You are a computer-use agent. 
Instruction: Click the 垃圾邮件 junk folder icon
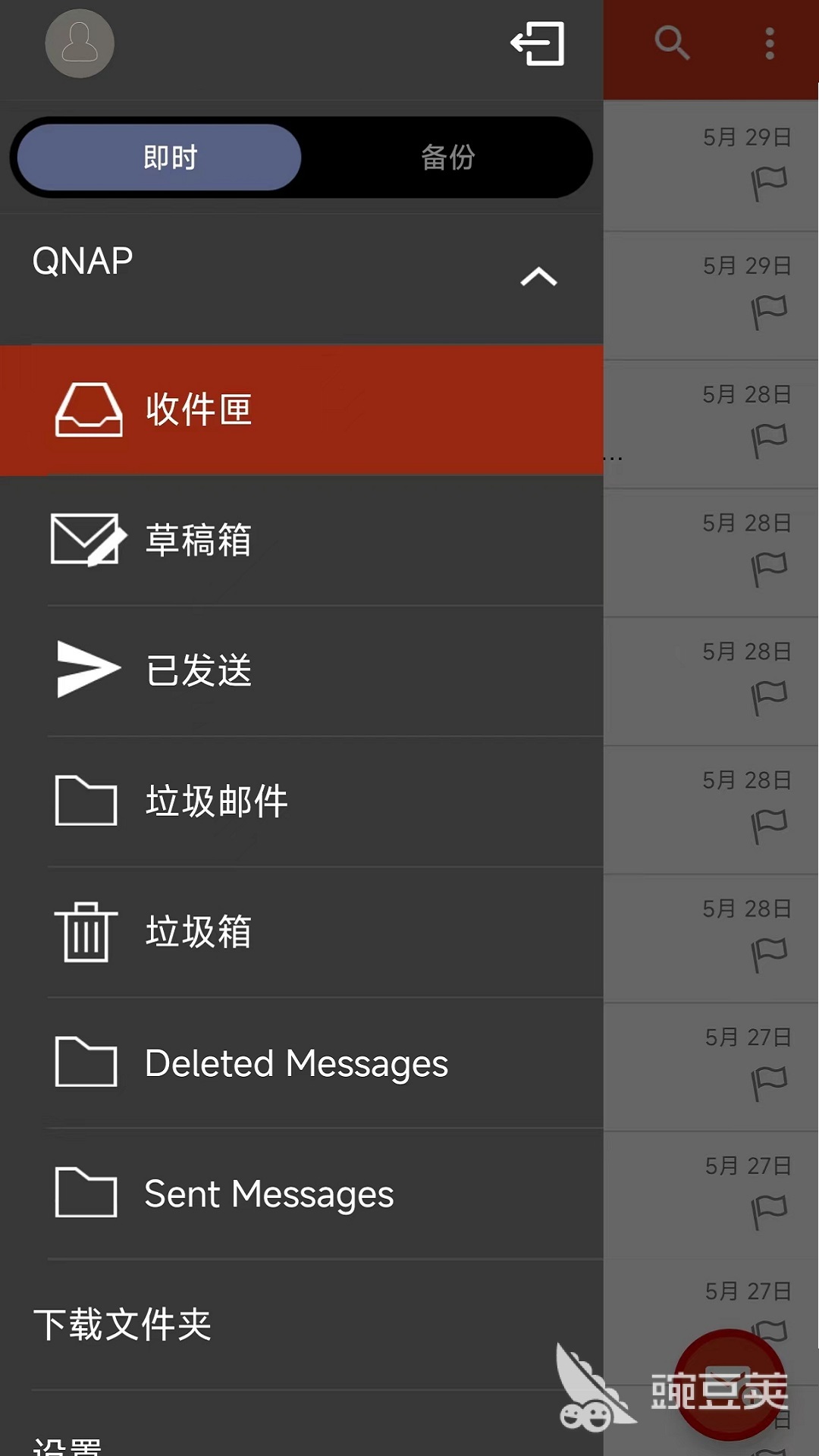coord(85,800)
